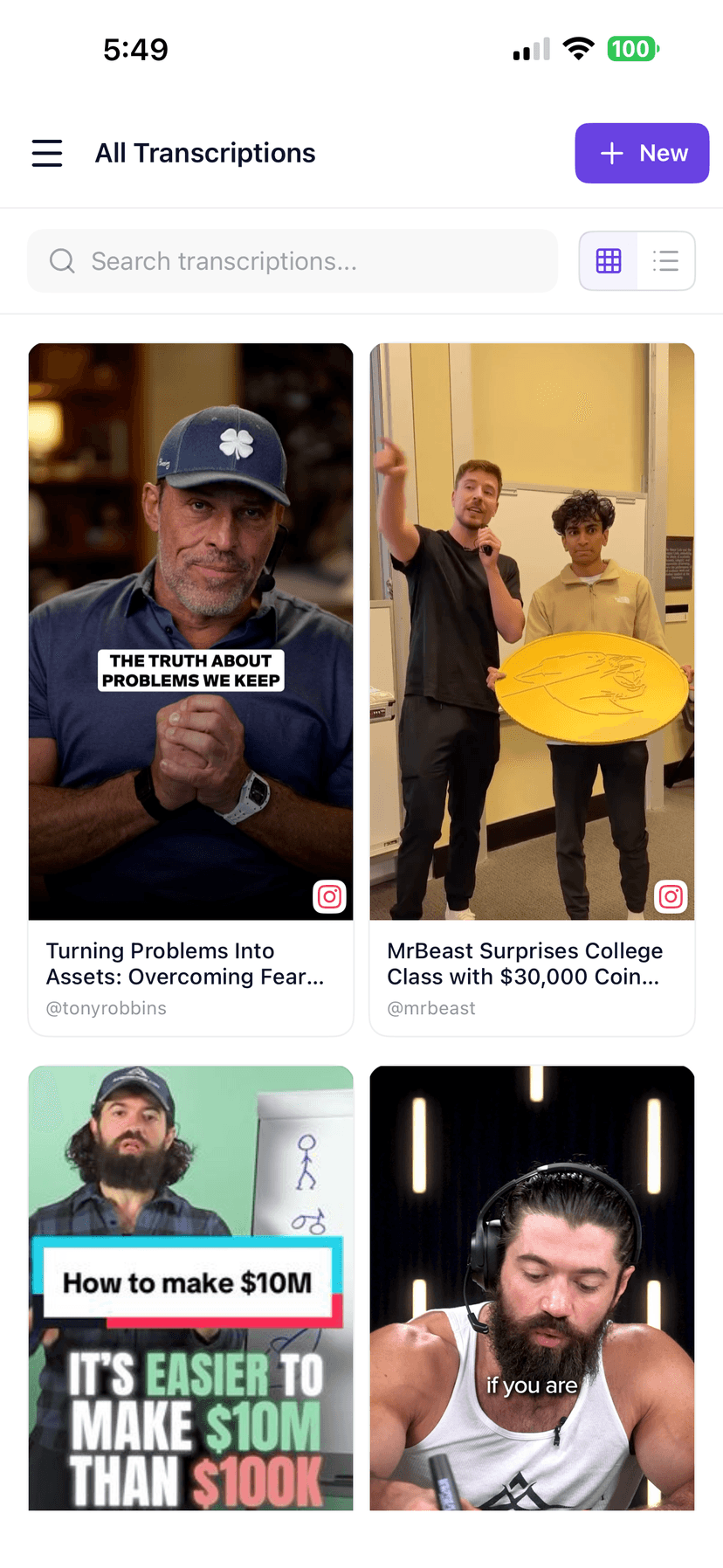This screenshot has height=1568, width=723.
Task: Switch the view mode toggle control
Action: [x=637, y=260]
